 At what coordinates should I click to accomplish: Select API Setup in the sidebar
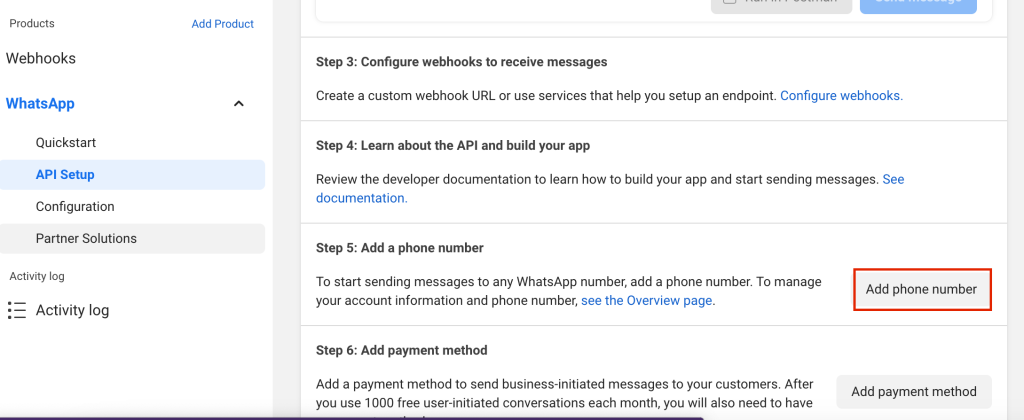click(65, 174)
